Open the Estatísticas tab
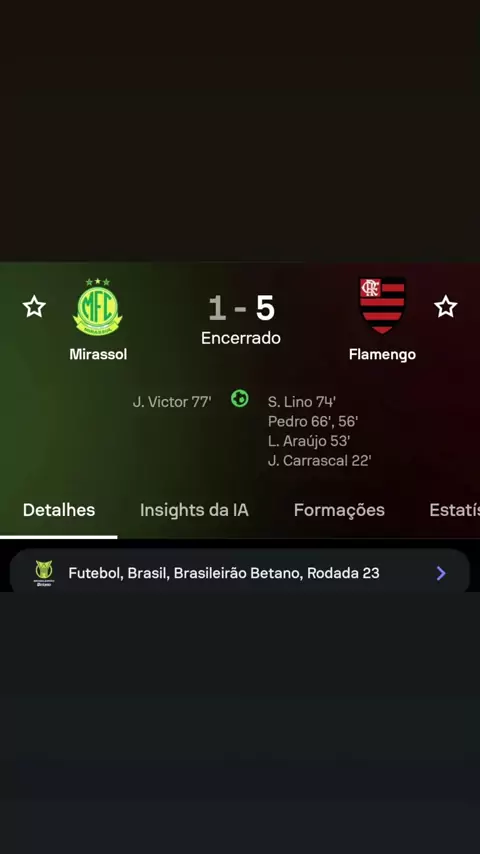480x854 pixels. [x=454, y=510]
